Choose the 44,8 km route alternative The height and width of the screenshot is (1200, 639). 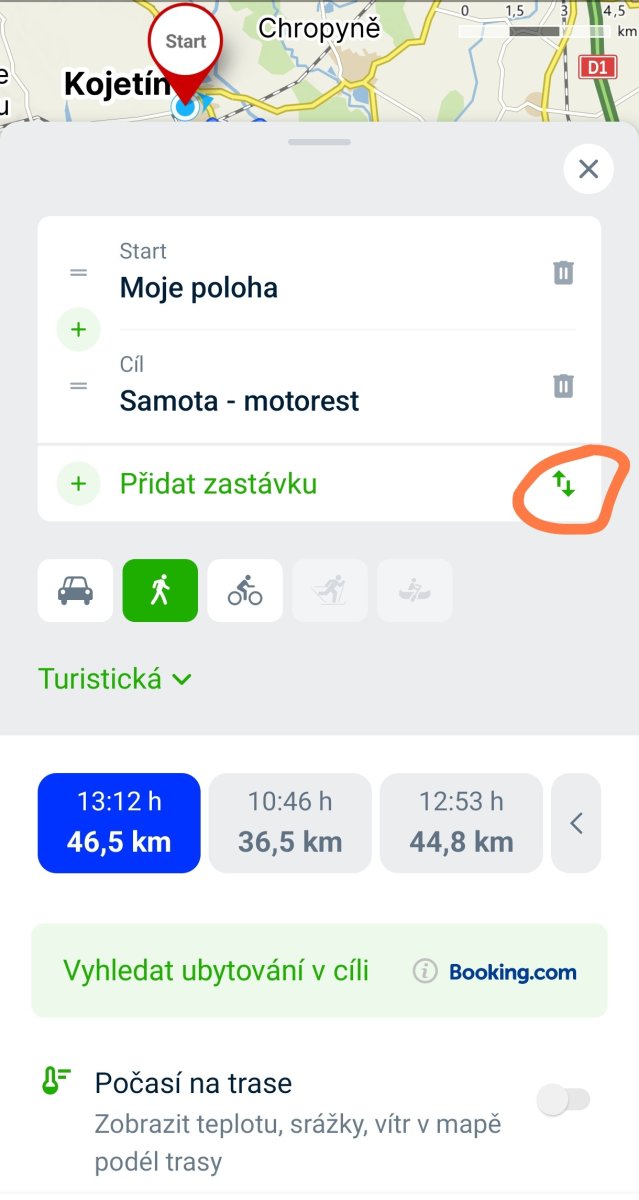pos(461,822)
